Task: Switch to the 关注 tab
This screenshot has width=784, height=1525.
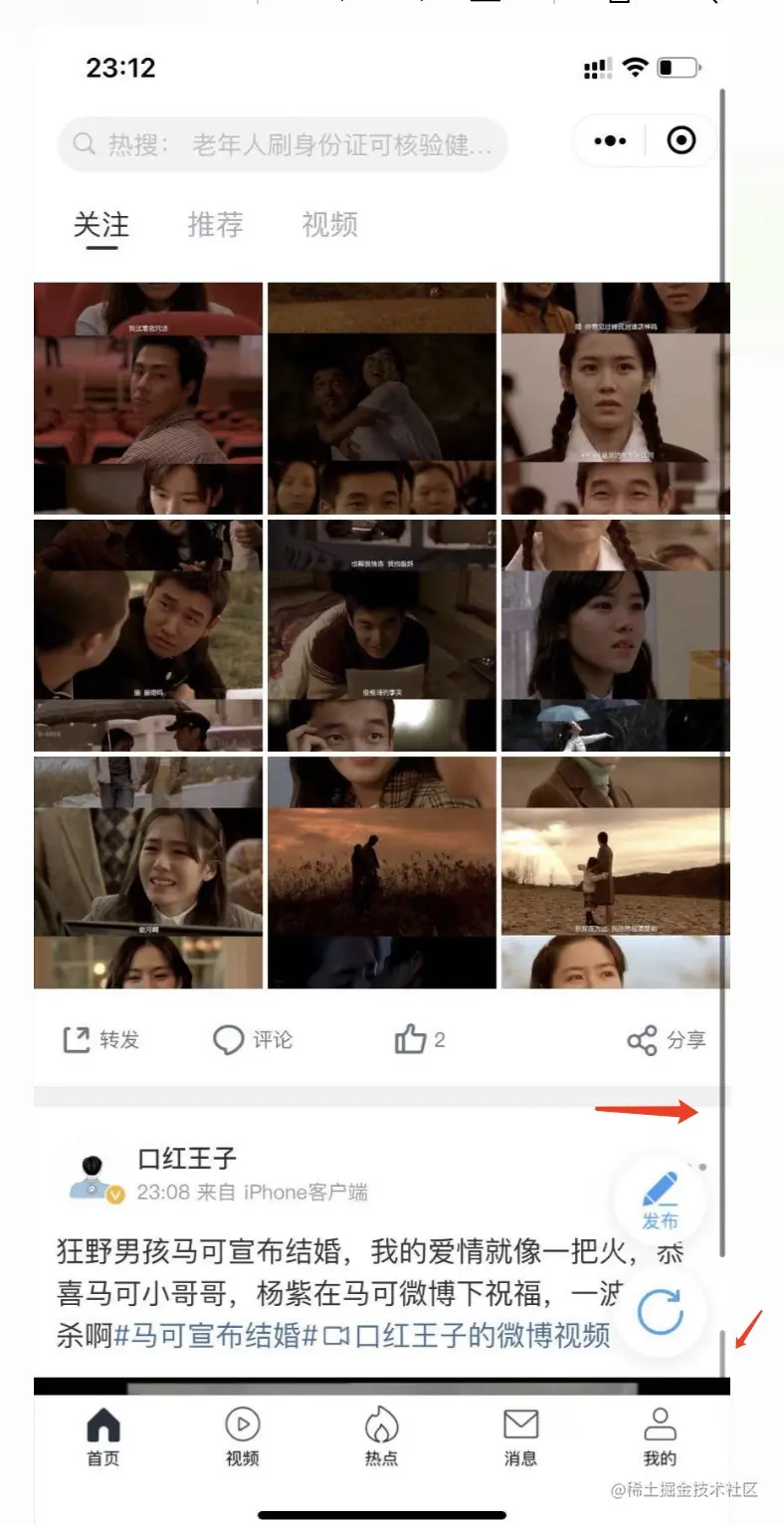Action: (101, 225)
